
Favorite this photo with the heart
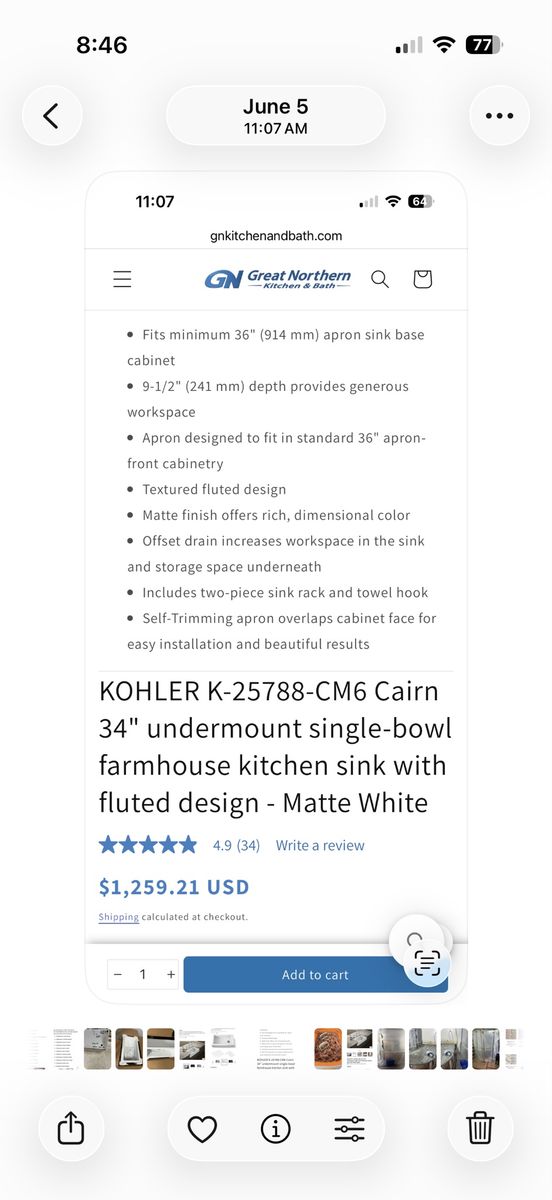[203, 1130]
